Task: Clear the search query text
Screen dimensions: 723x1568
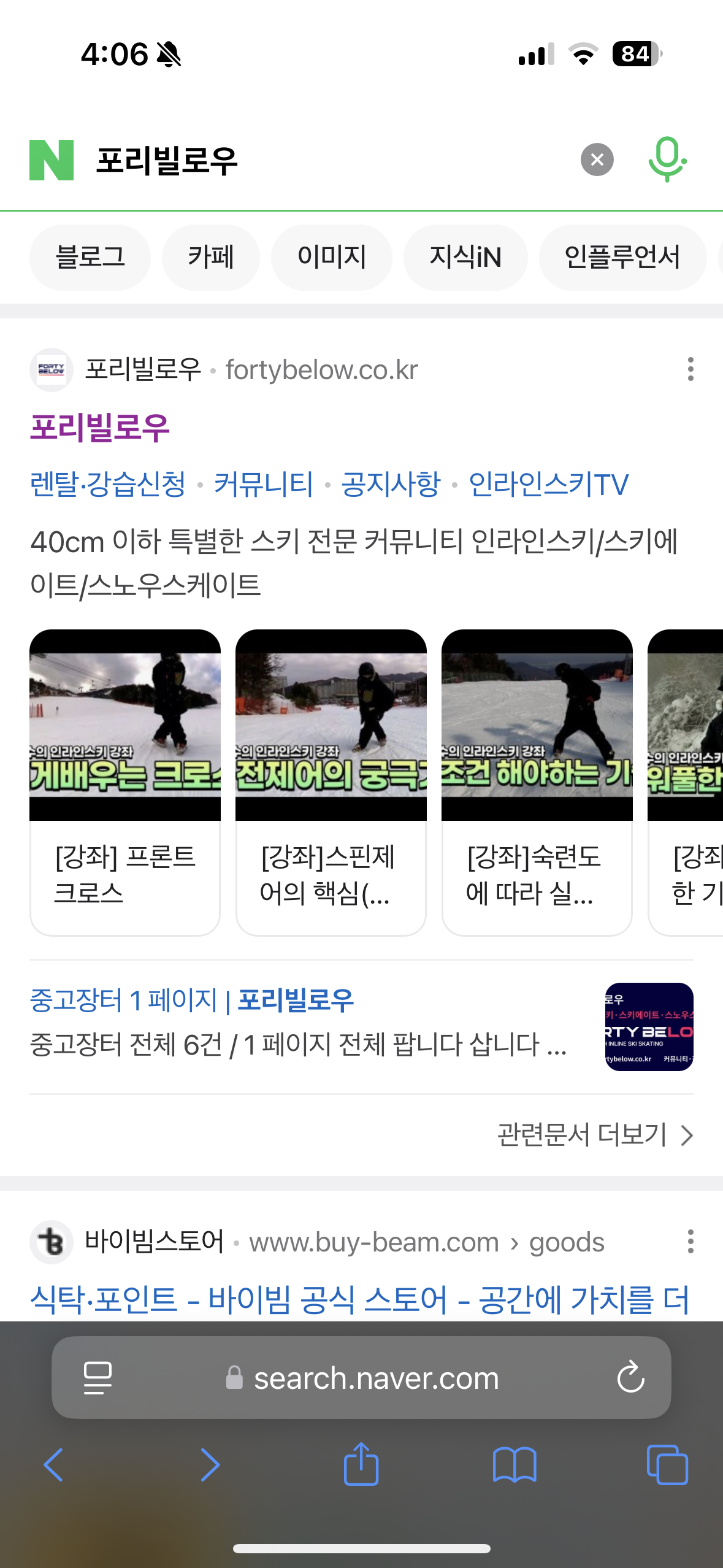Action: [x=597, y=160]
